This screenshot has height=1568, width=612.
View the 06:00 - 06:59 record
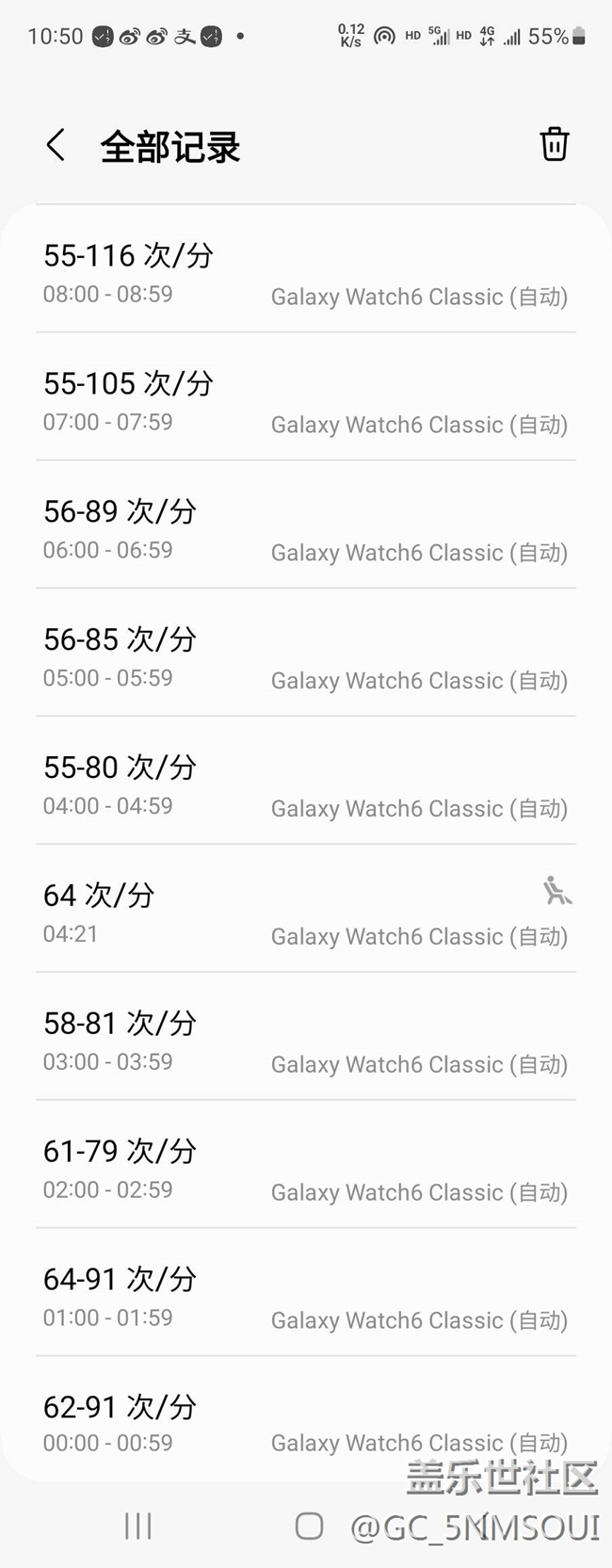coord(305,529)
